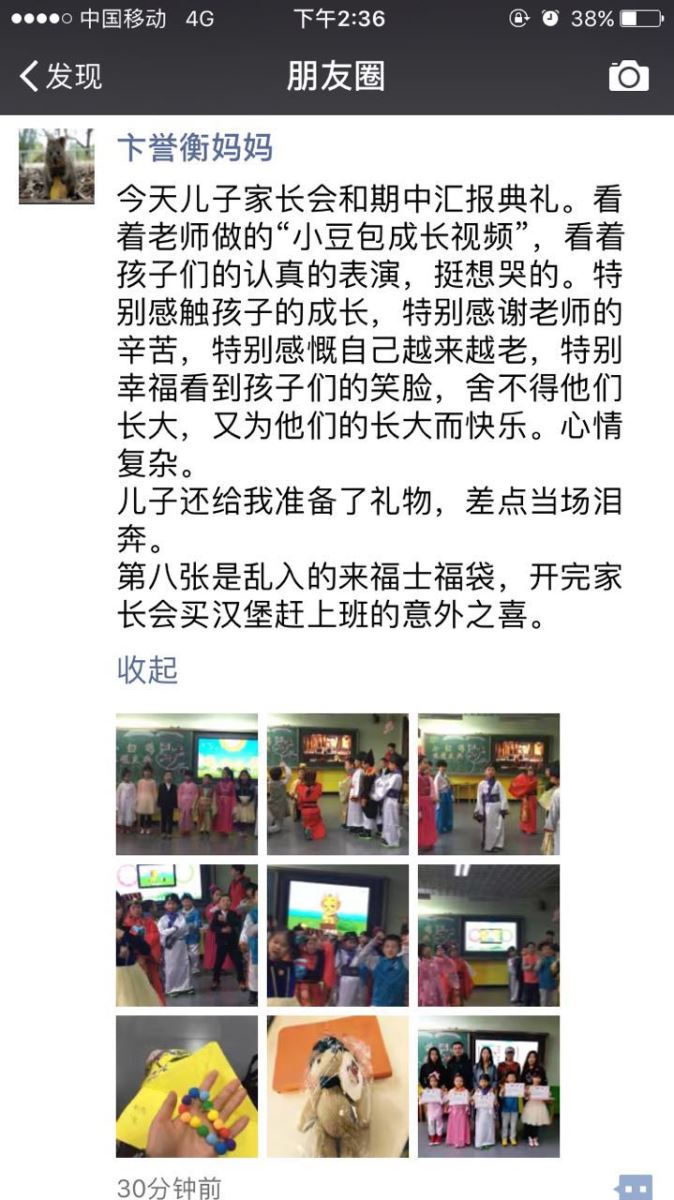
Task: Open 卞誉衡妈妈's profile avatar
Action: [x=57, y=166]
